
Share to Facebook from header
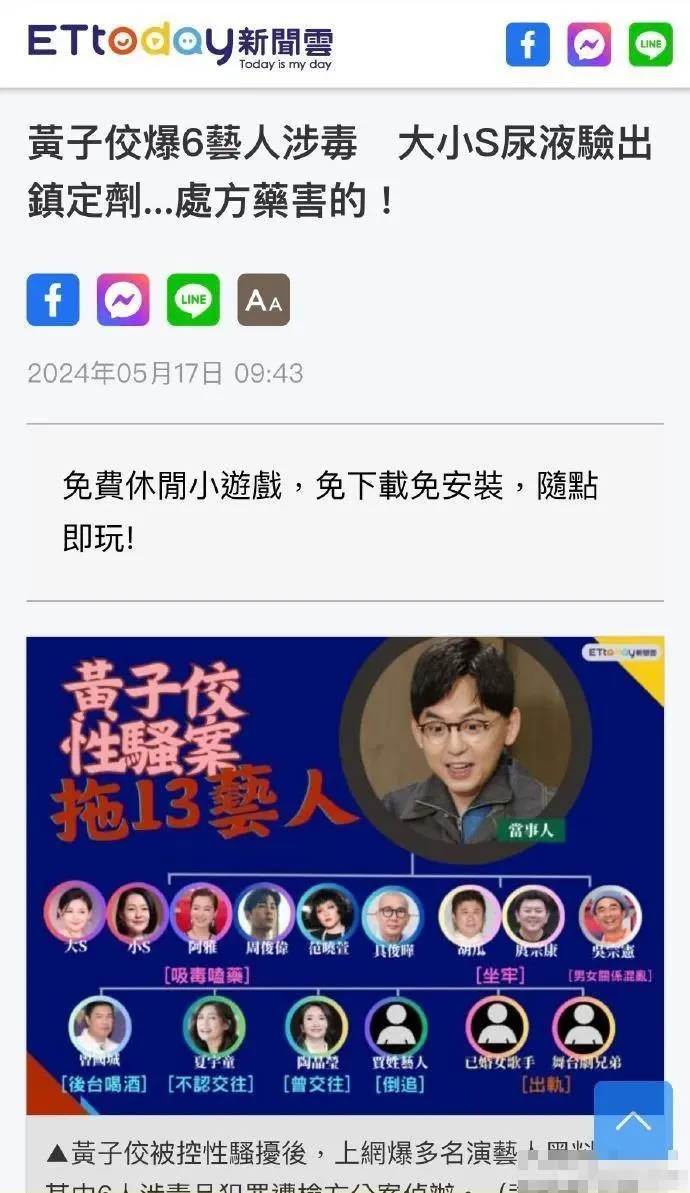click(527, 44)
